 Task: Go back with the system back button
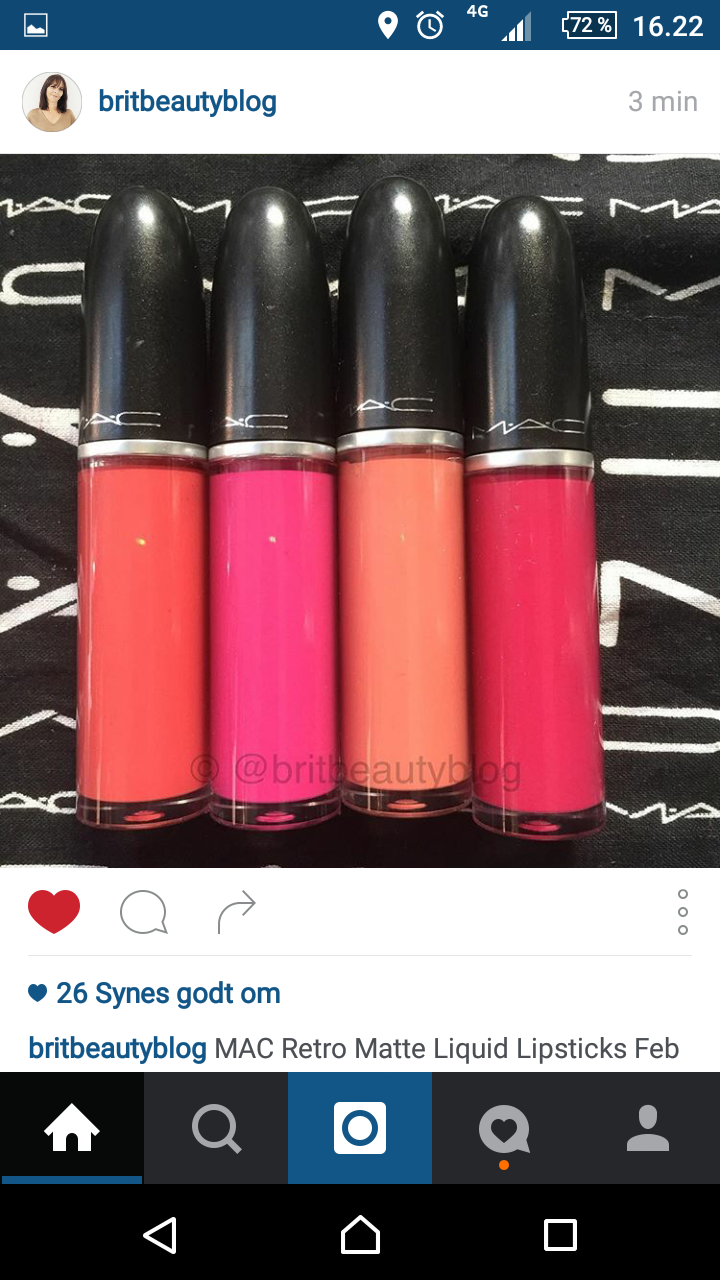(160, 1235)
